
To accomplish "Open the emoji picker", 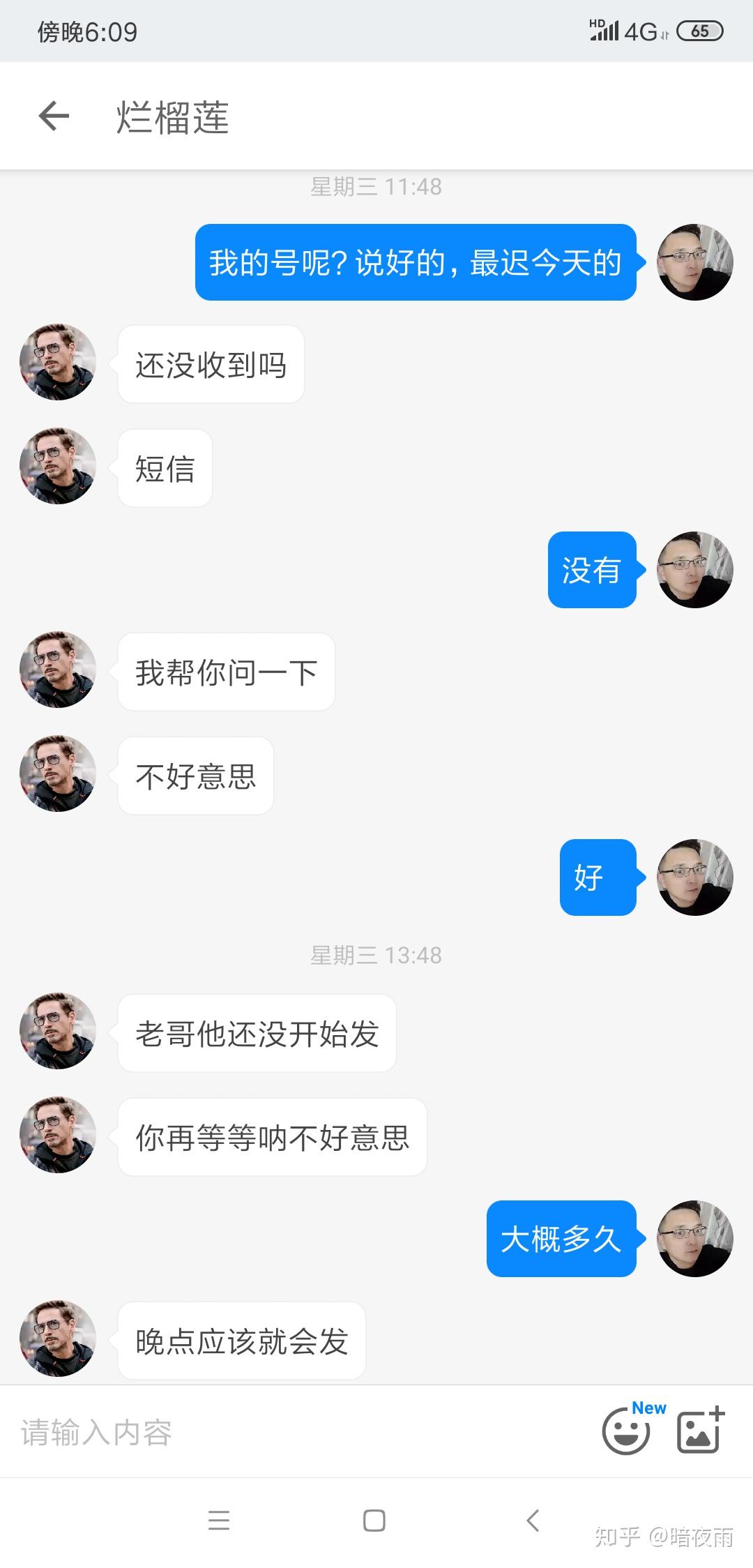I will [x=626, y=1431].
